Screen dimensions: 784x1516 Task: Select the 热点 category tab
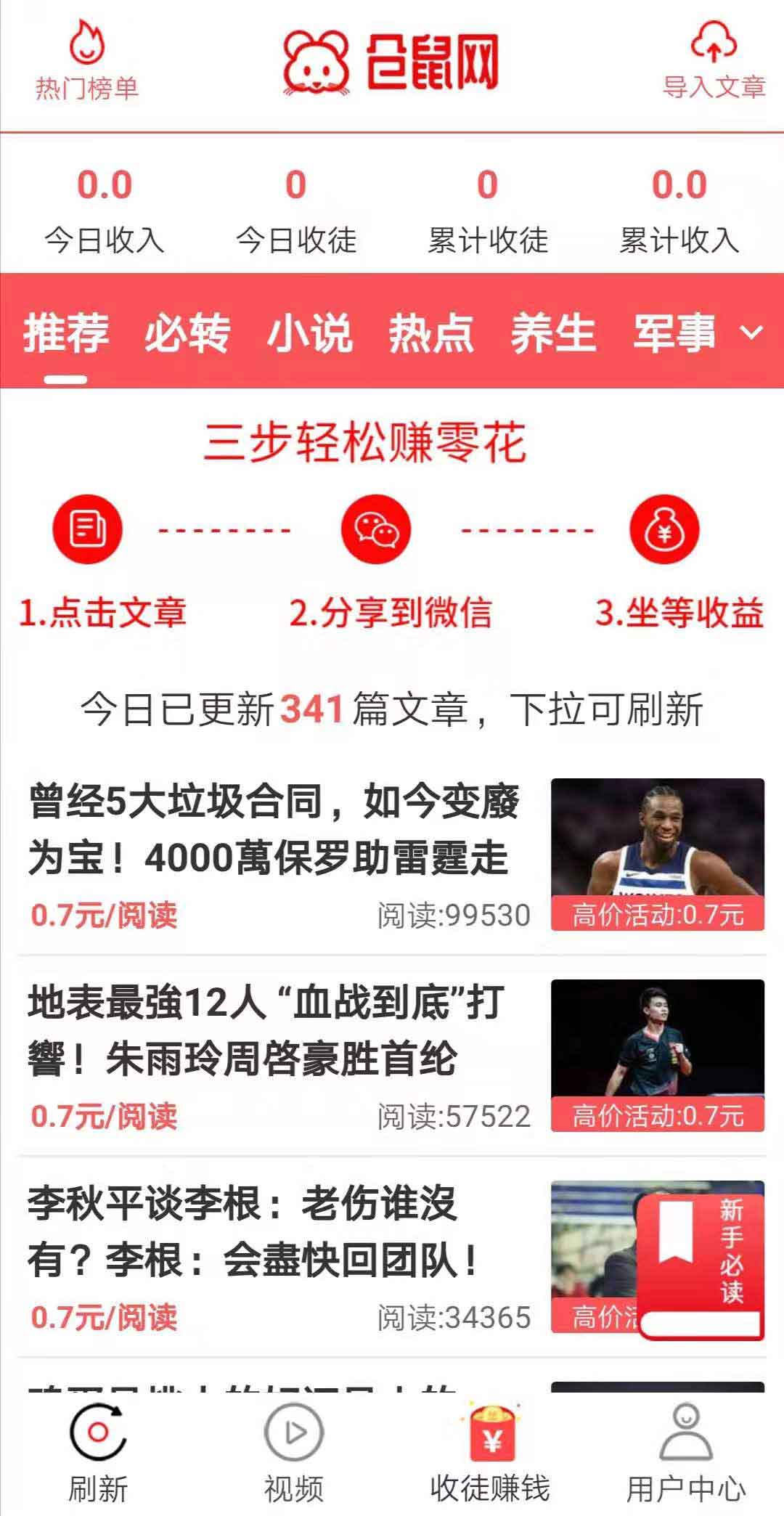pyautogui.click(x=431, y=334)
